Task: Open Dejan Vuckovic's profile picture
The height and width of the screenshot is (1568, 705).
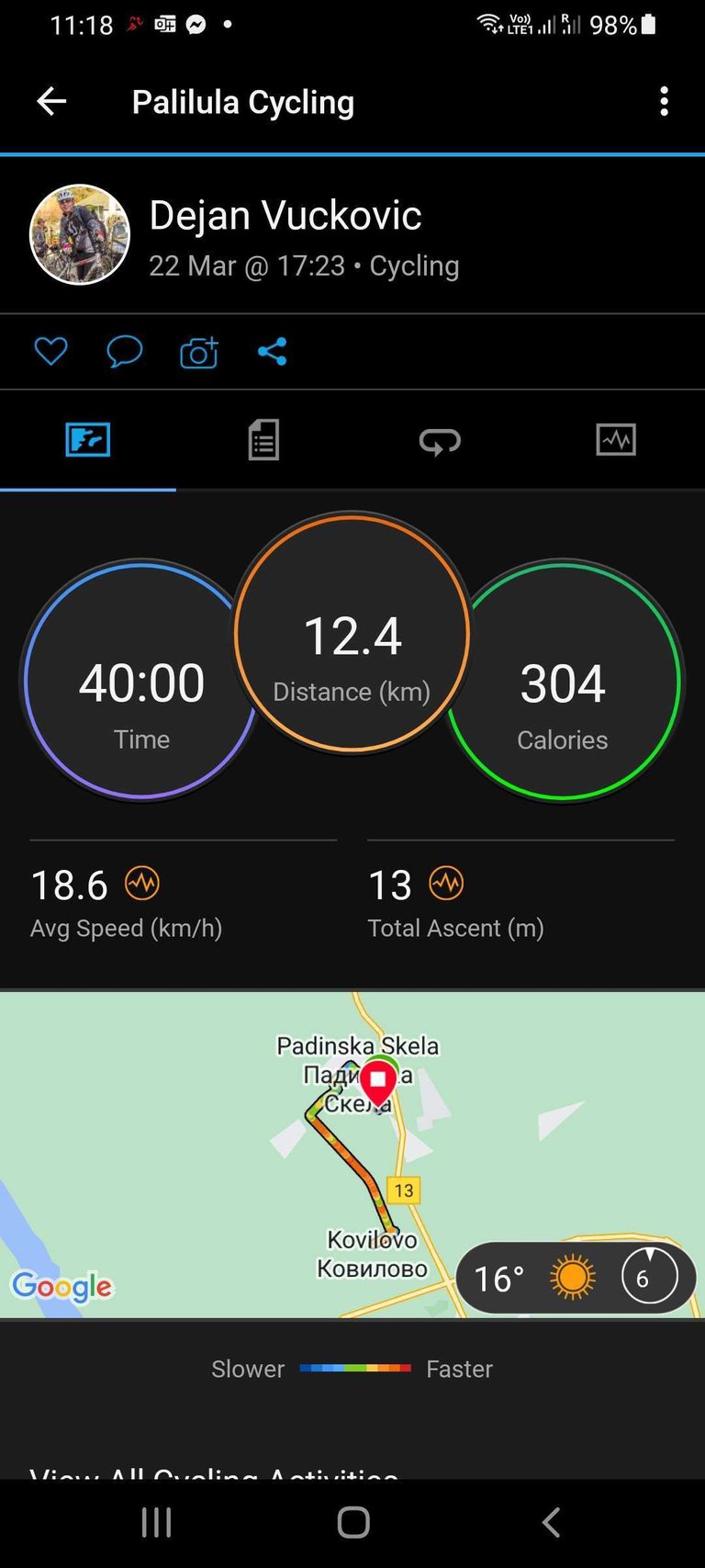Action: (80, 235)
